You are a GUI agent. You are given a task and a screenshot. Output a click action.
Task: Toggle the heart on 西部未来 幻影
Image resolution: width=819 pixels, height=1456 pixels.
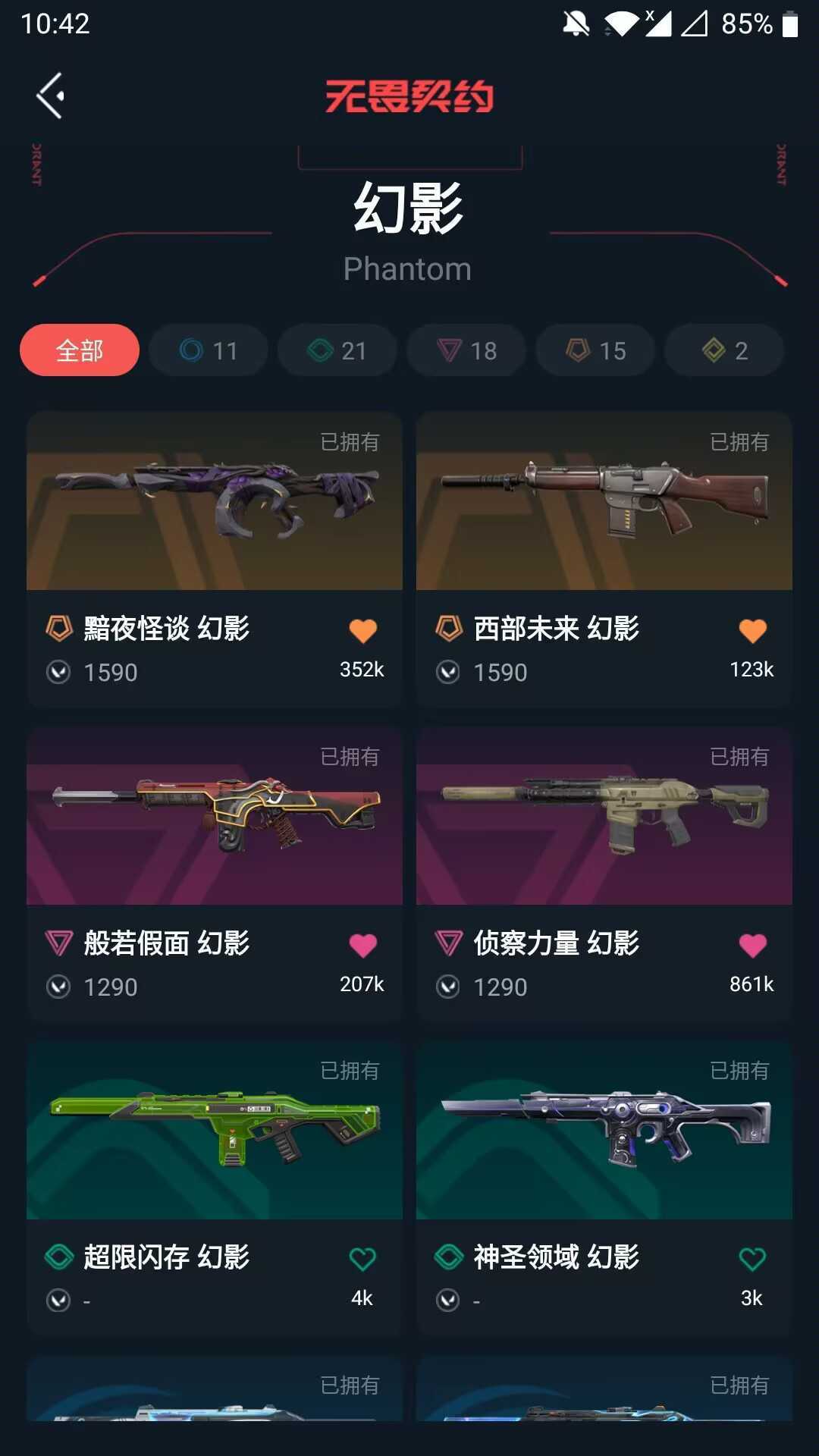[x=752, y=631]
